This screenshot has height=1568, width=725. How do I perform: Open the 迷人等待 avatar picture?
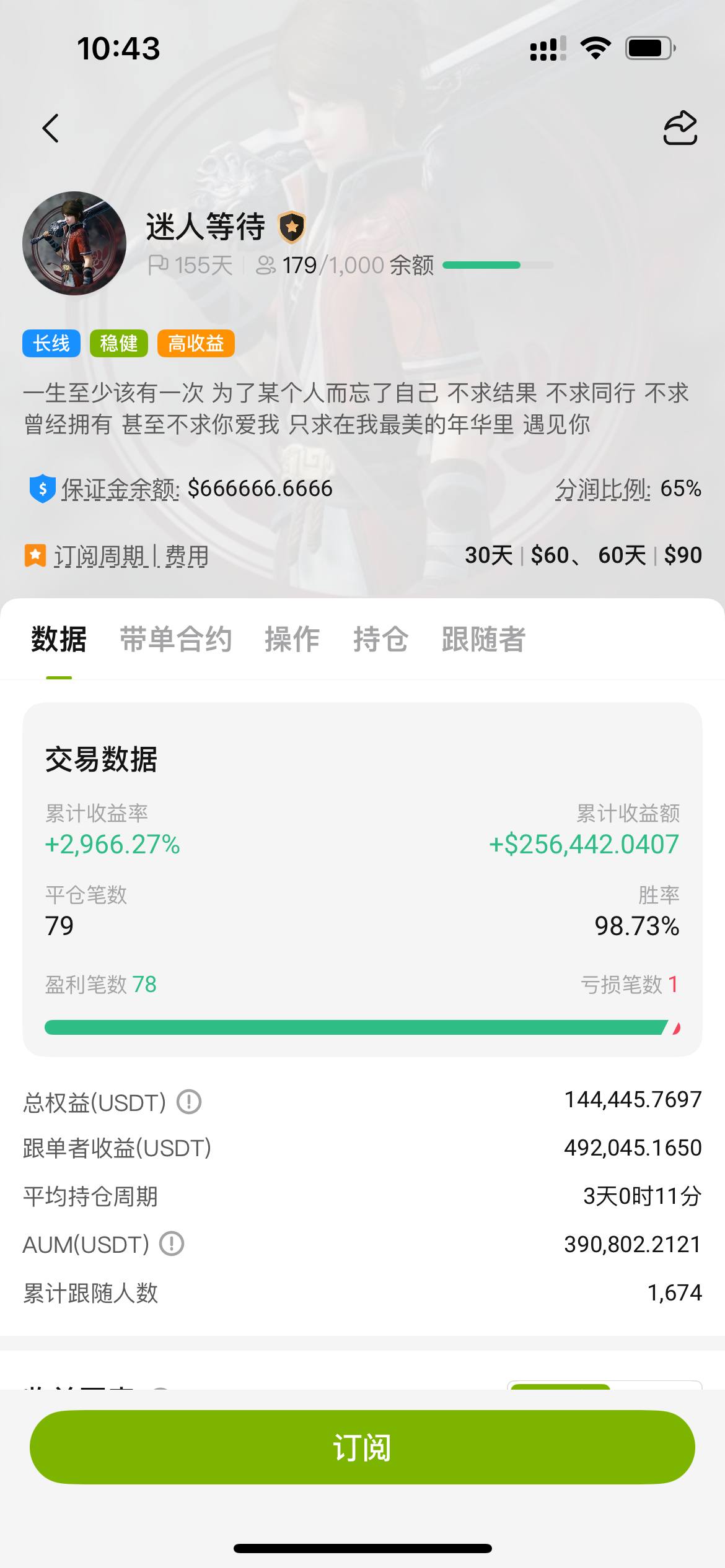pos(74,243)
